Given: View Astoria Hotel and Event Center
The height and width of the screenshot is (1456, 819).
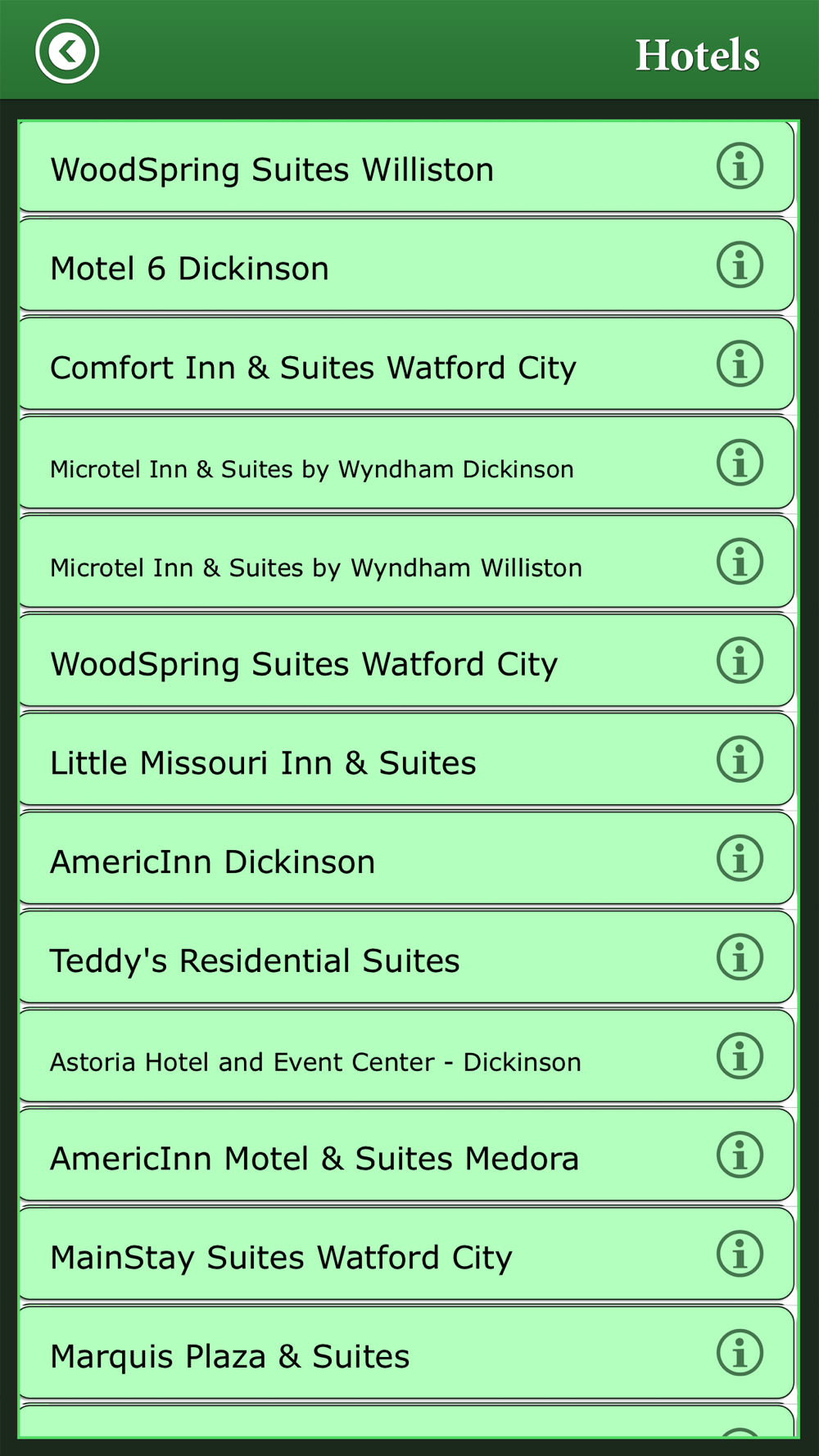Looking at the screenshot, I should [x=406, y=1056].
